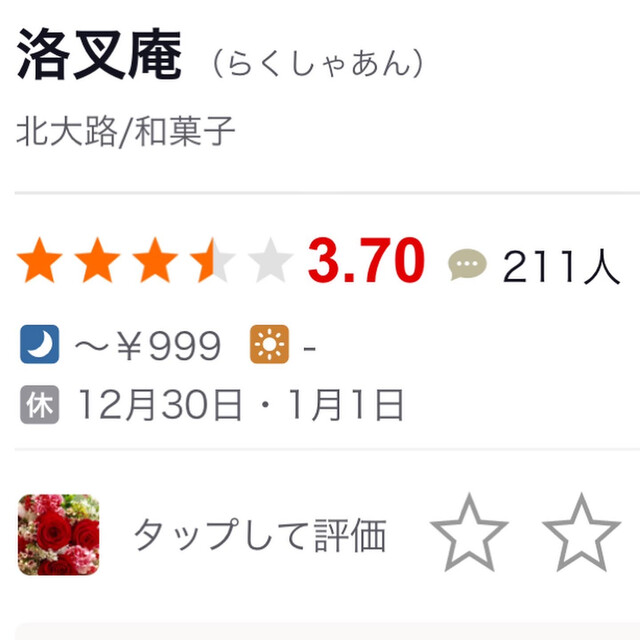Rate with the first empty star
640x640 pixels.
(x=468, y=533)
